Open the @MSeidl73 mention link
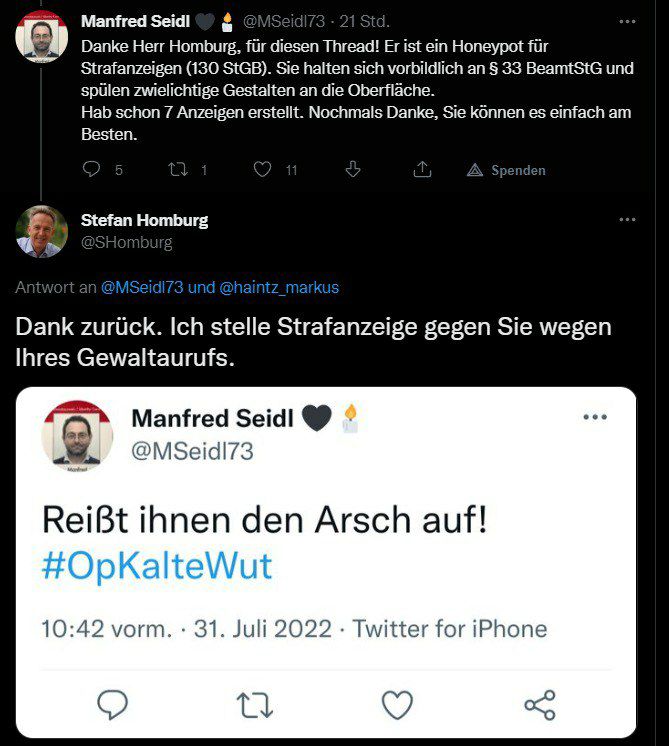Image resolution: width=669 pixels, height=746 pixels. pos(142,287)
